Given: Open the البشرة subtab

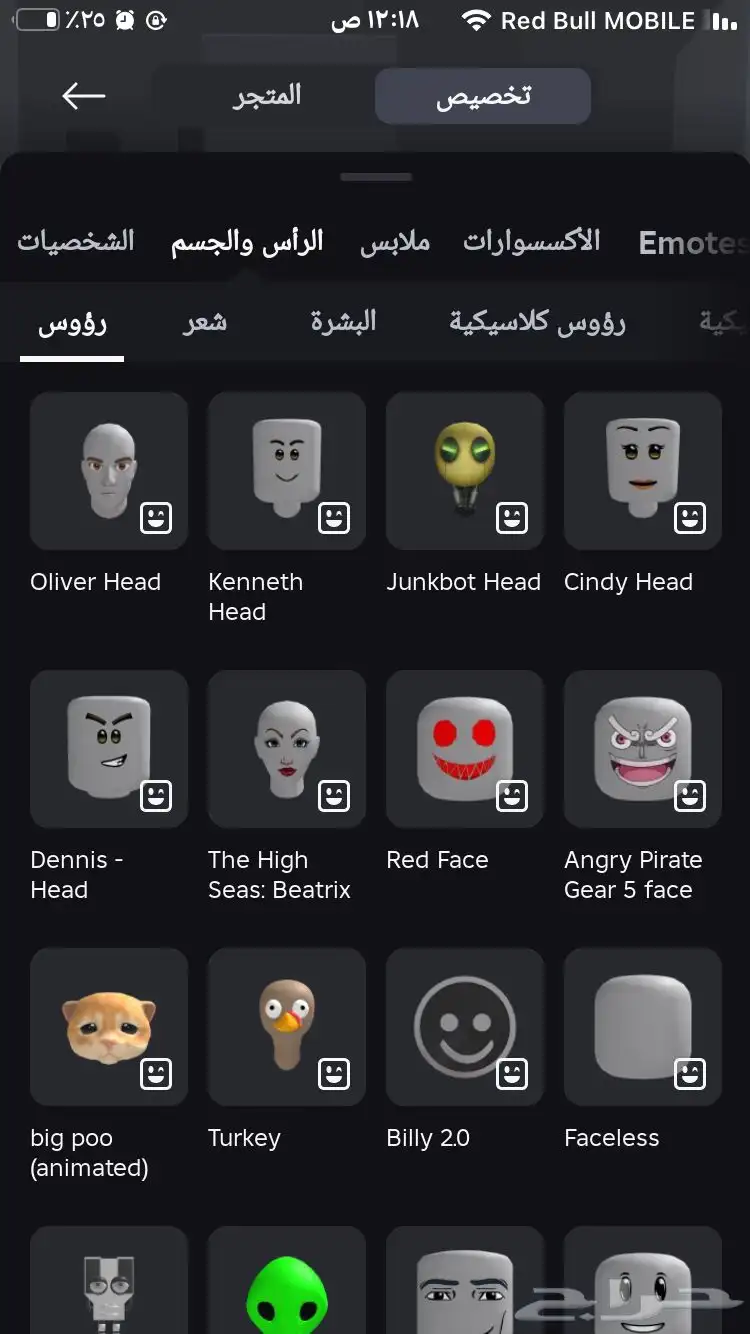Looking at the screenshot, I should 343,322.
